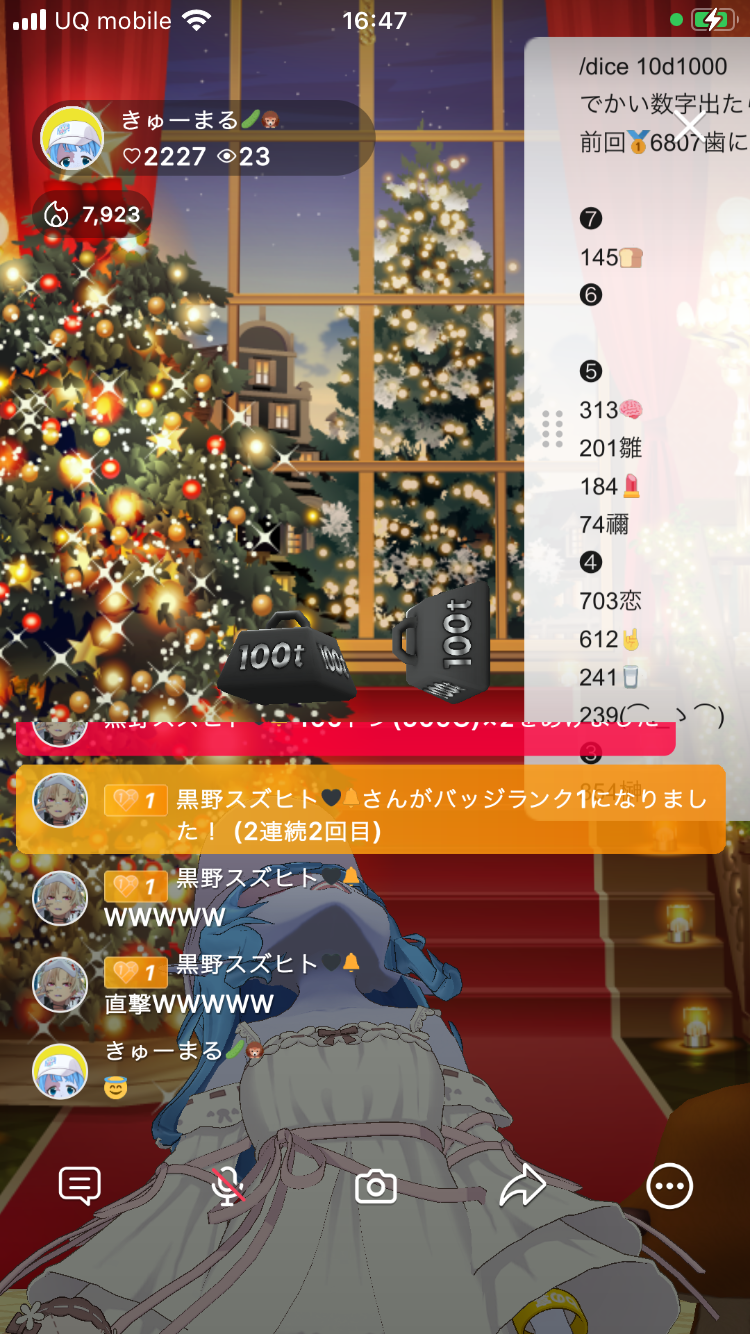Close the dice results side panel
The width and height of the screenshot is (750, 1334).
(x=690, y=125)
